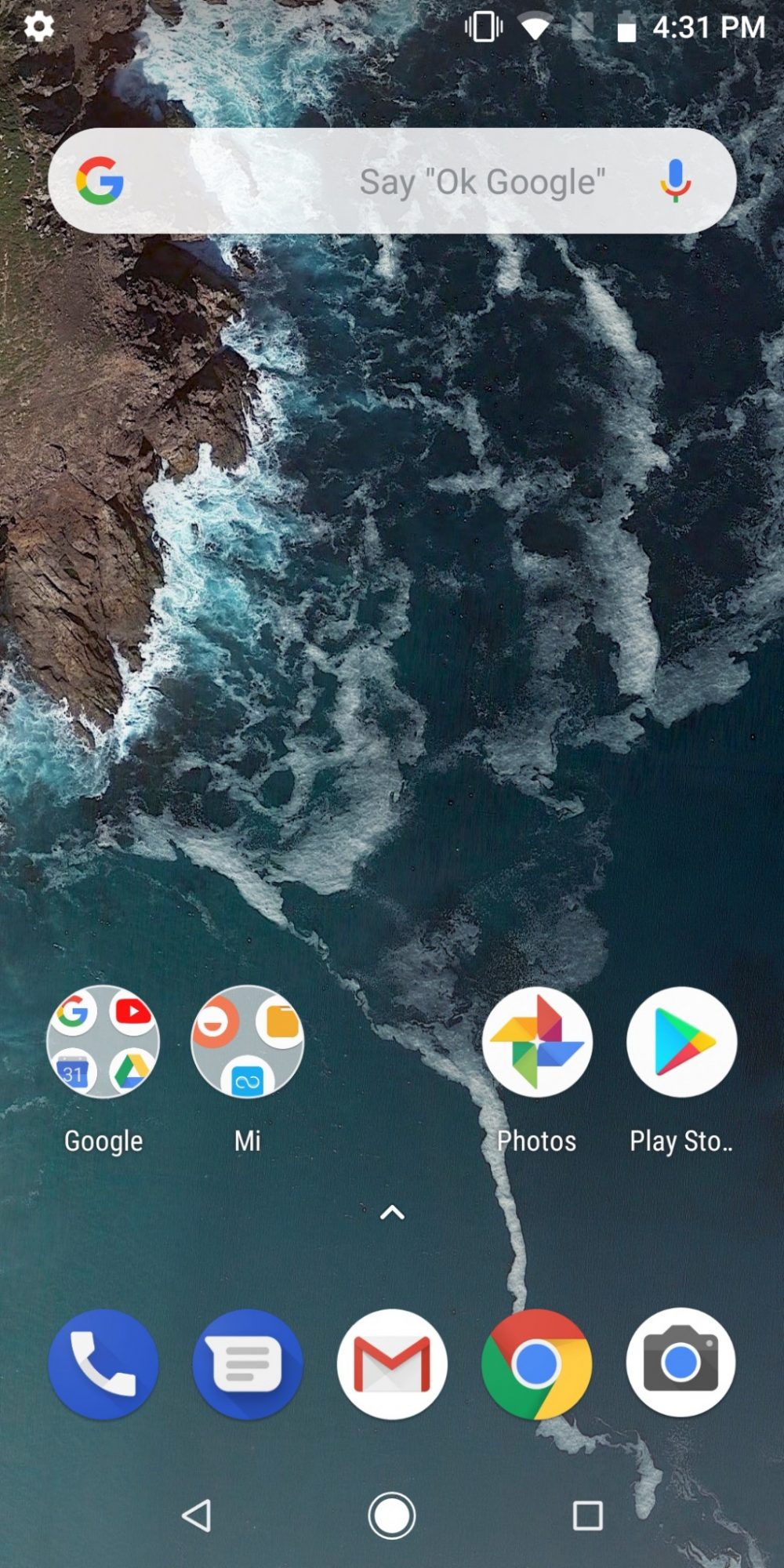
Task: Start voice search with the microphone
Action: click(675, 181)
